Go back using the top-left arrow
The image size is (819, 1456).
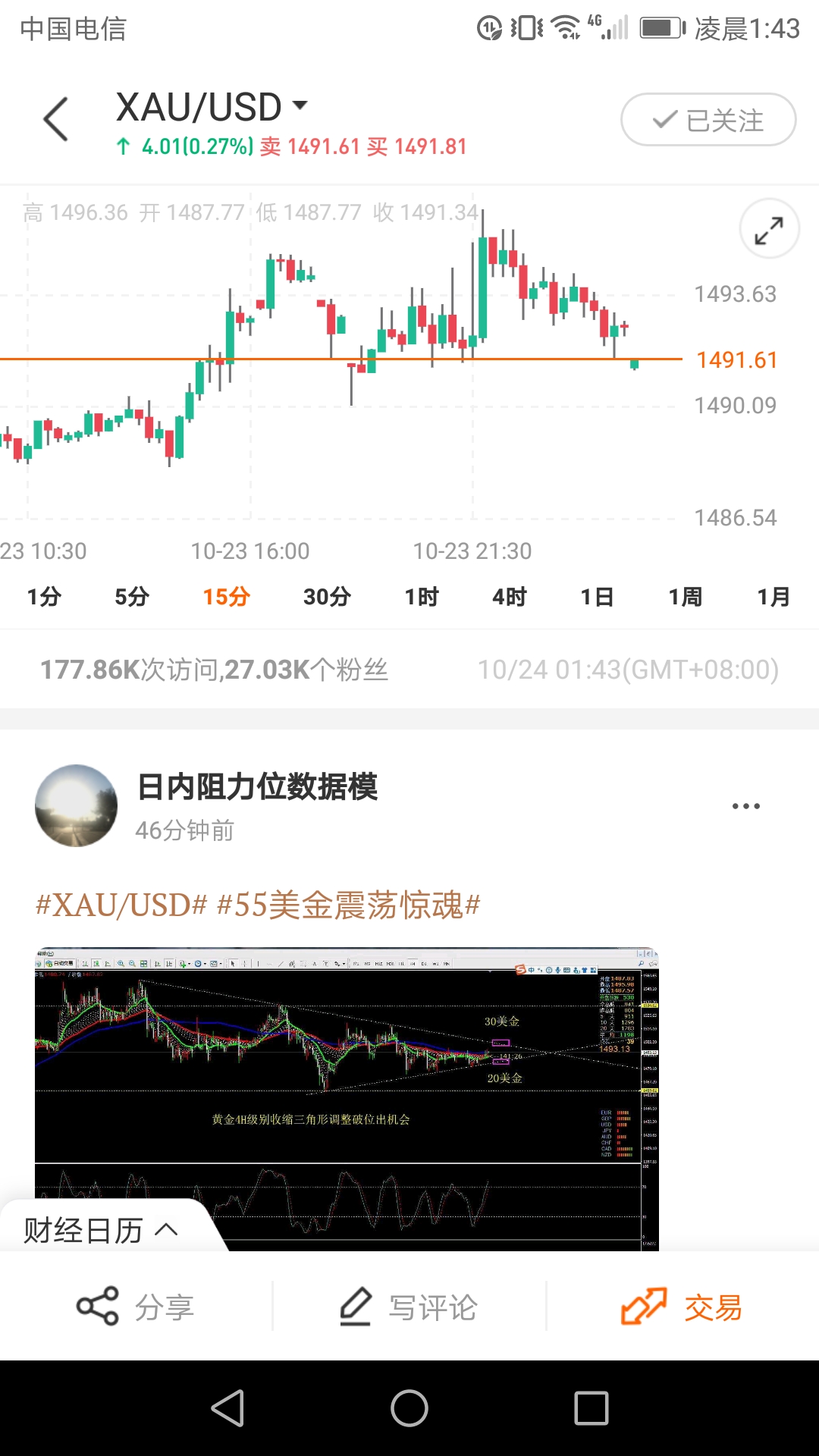56,119
